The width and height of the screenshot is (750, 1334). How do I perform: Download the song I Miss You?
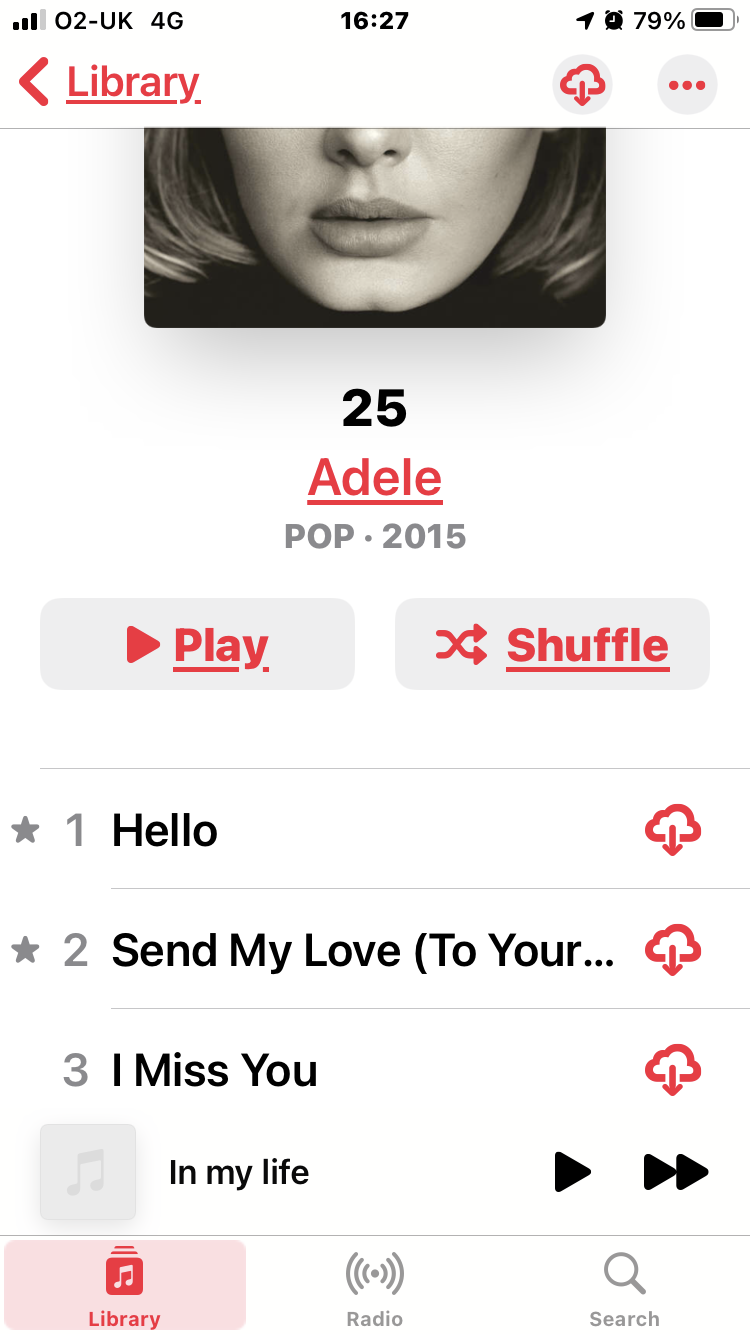[672, 1069]
